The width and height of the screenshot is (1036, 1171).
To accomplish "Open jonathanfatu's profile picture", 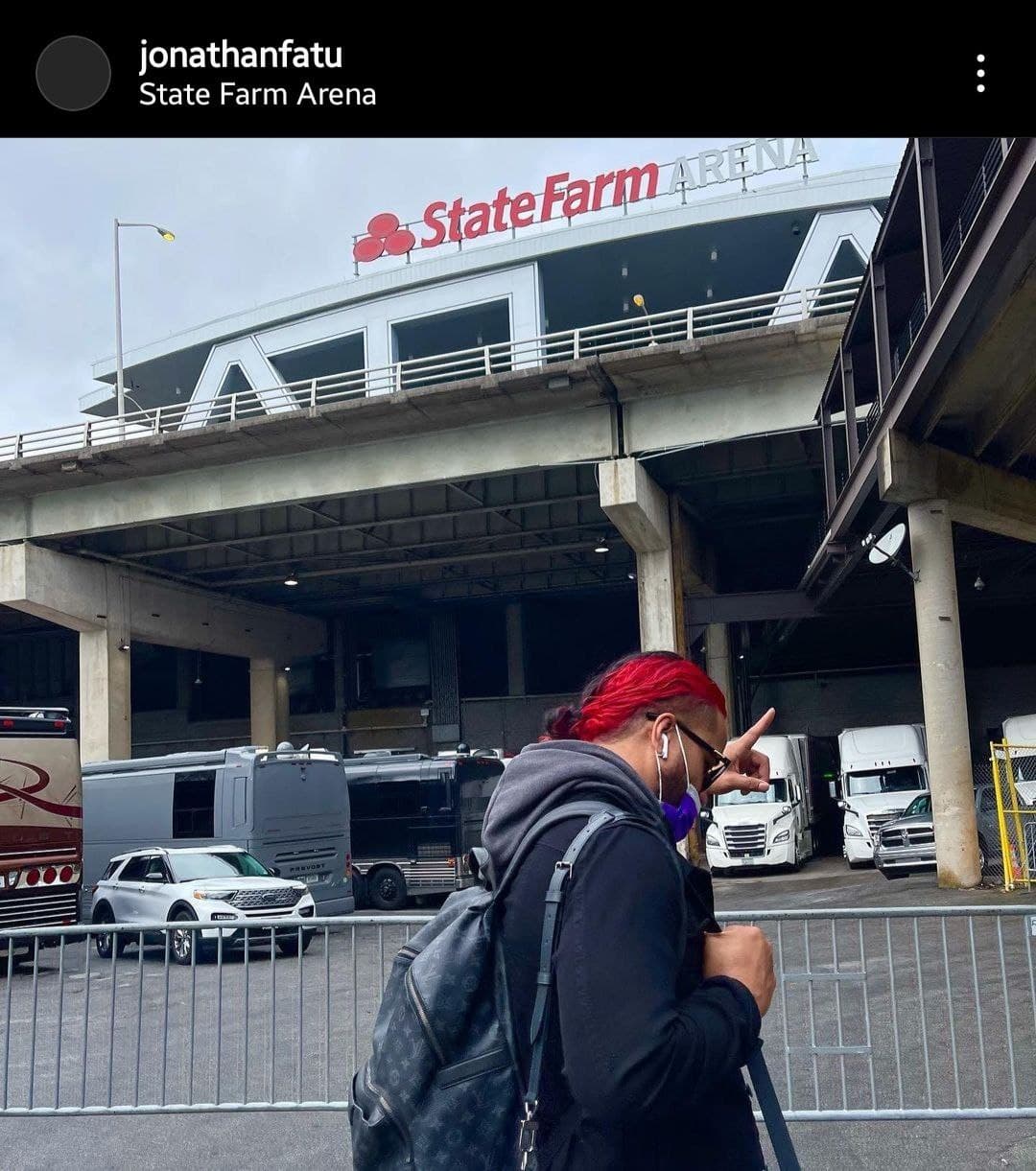I will coord(73,73).
